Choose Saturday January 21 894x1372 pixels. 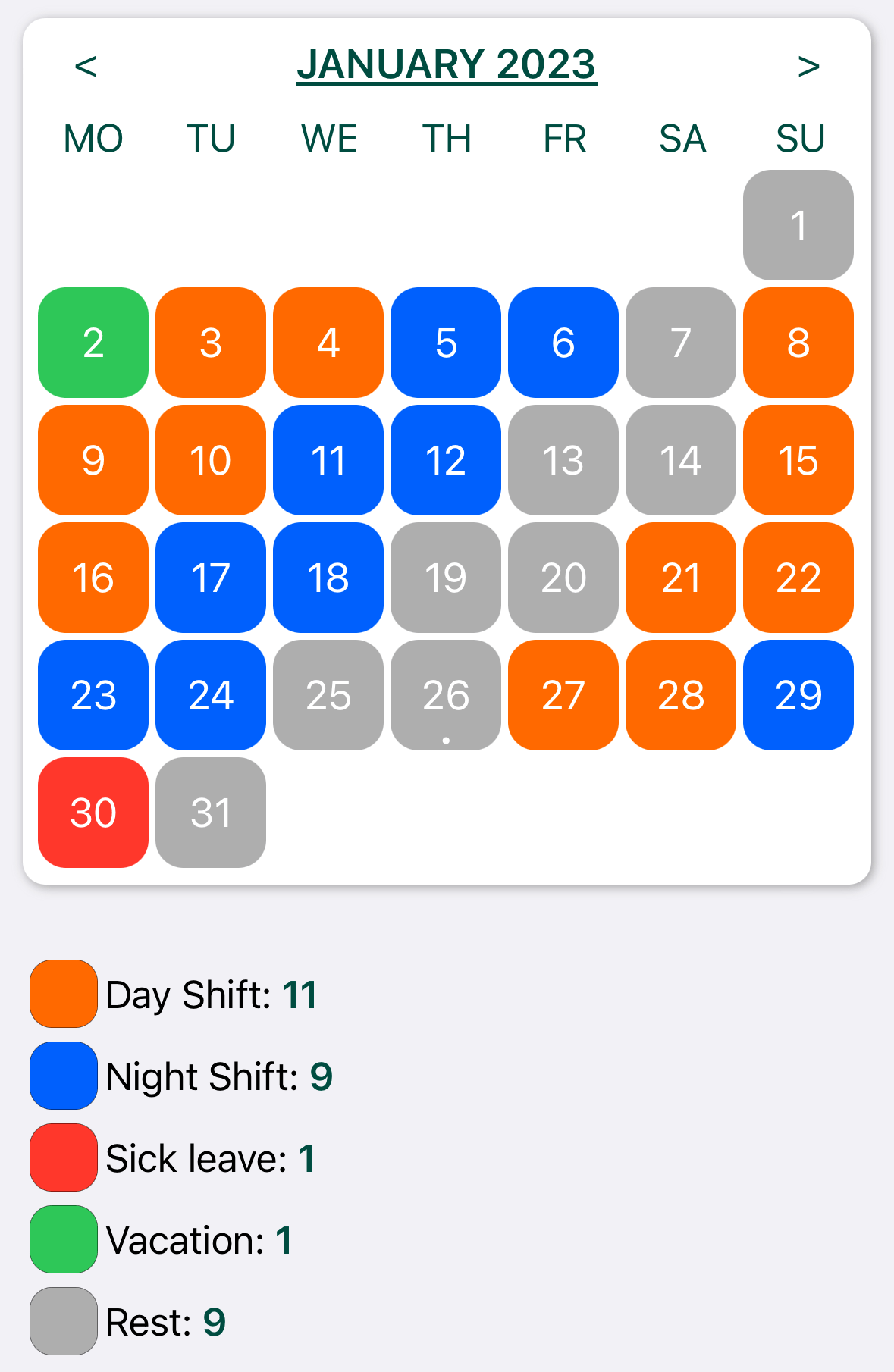tap(681, 578)
